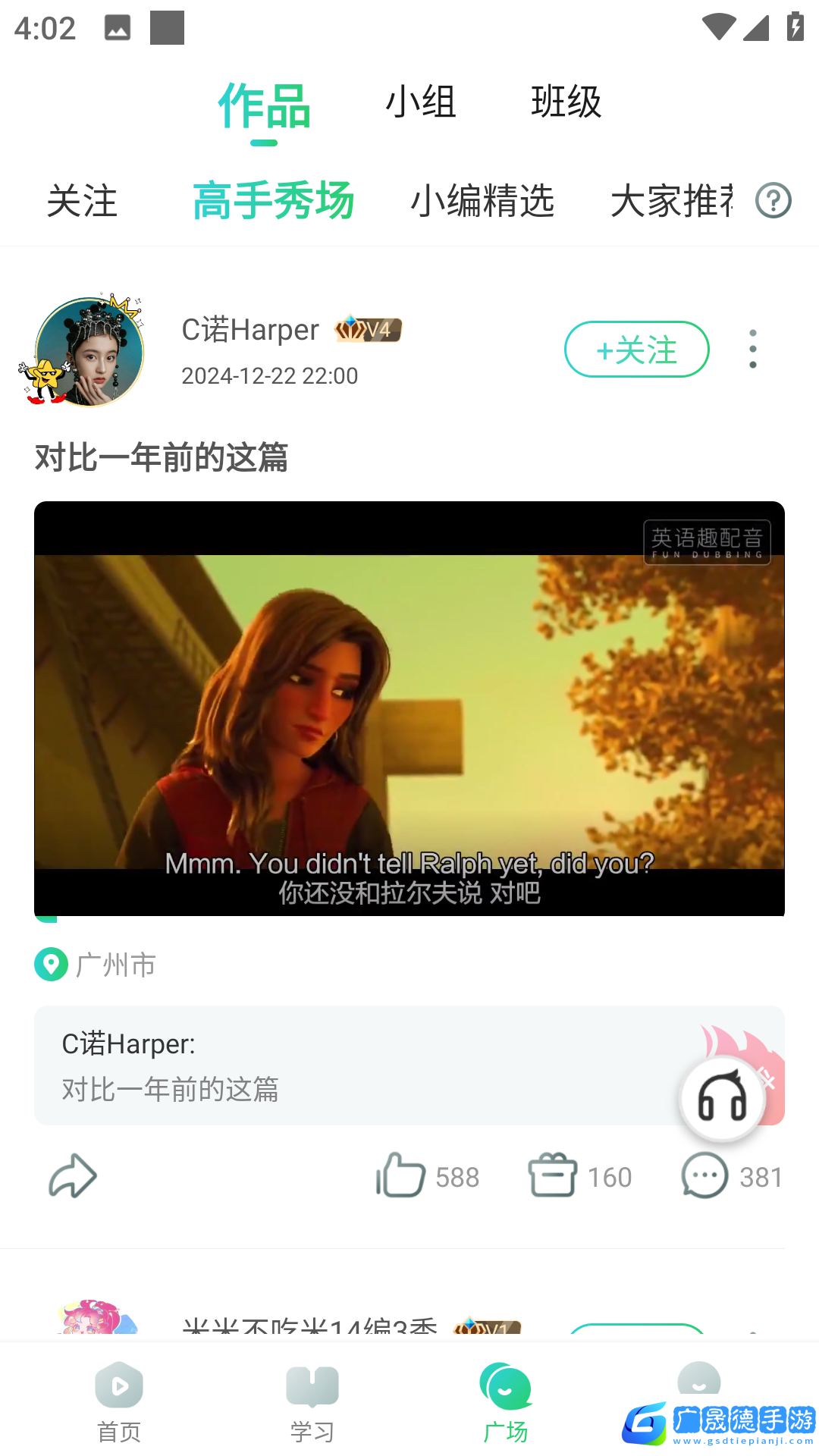
Task: Tap the floating headphones button
Action: (x=722, y=1099)
